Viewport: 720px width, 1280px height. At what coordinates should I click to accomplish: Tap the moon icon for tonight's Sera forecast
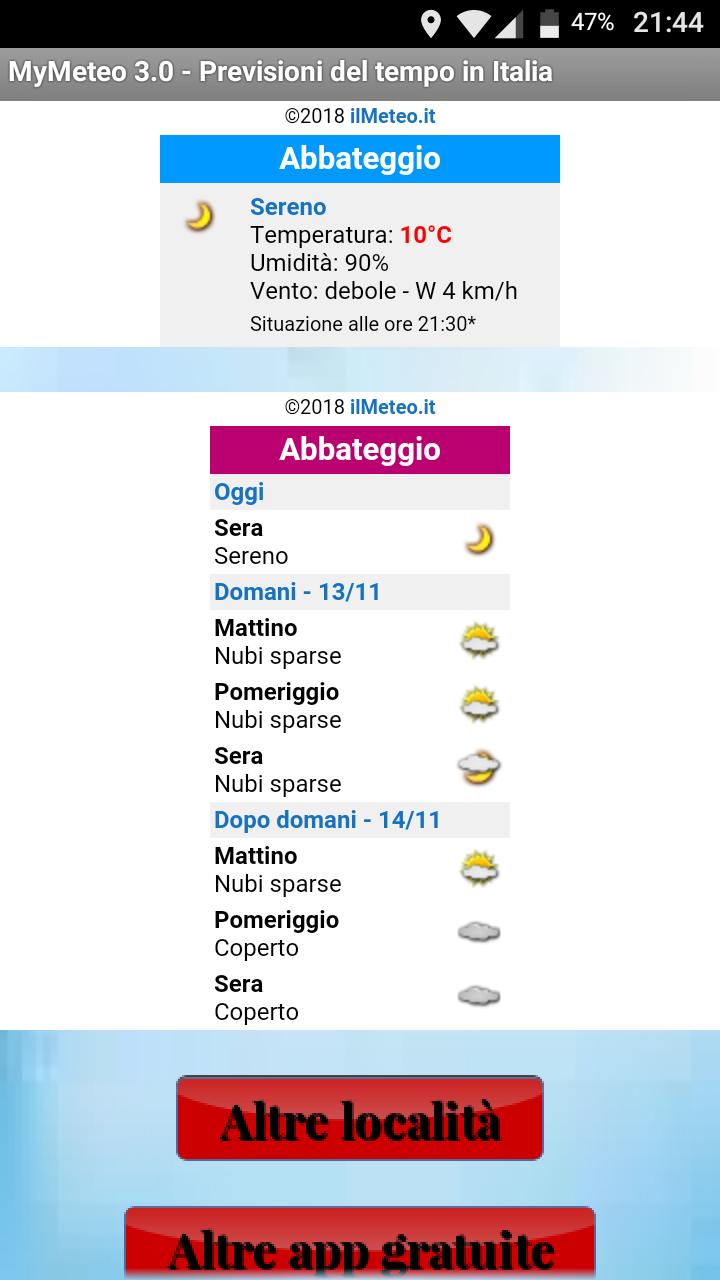tap(477, 540)
